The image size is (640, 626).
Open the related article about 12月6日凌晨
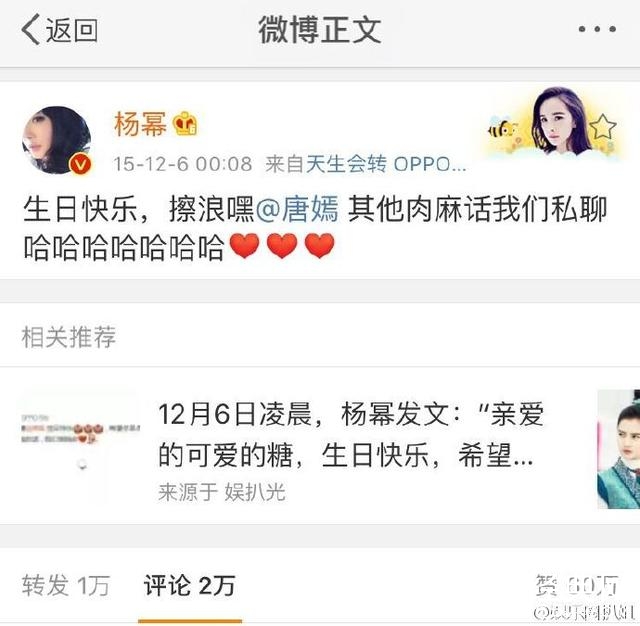tap(350, 436)
